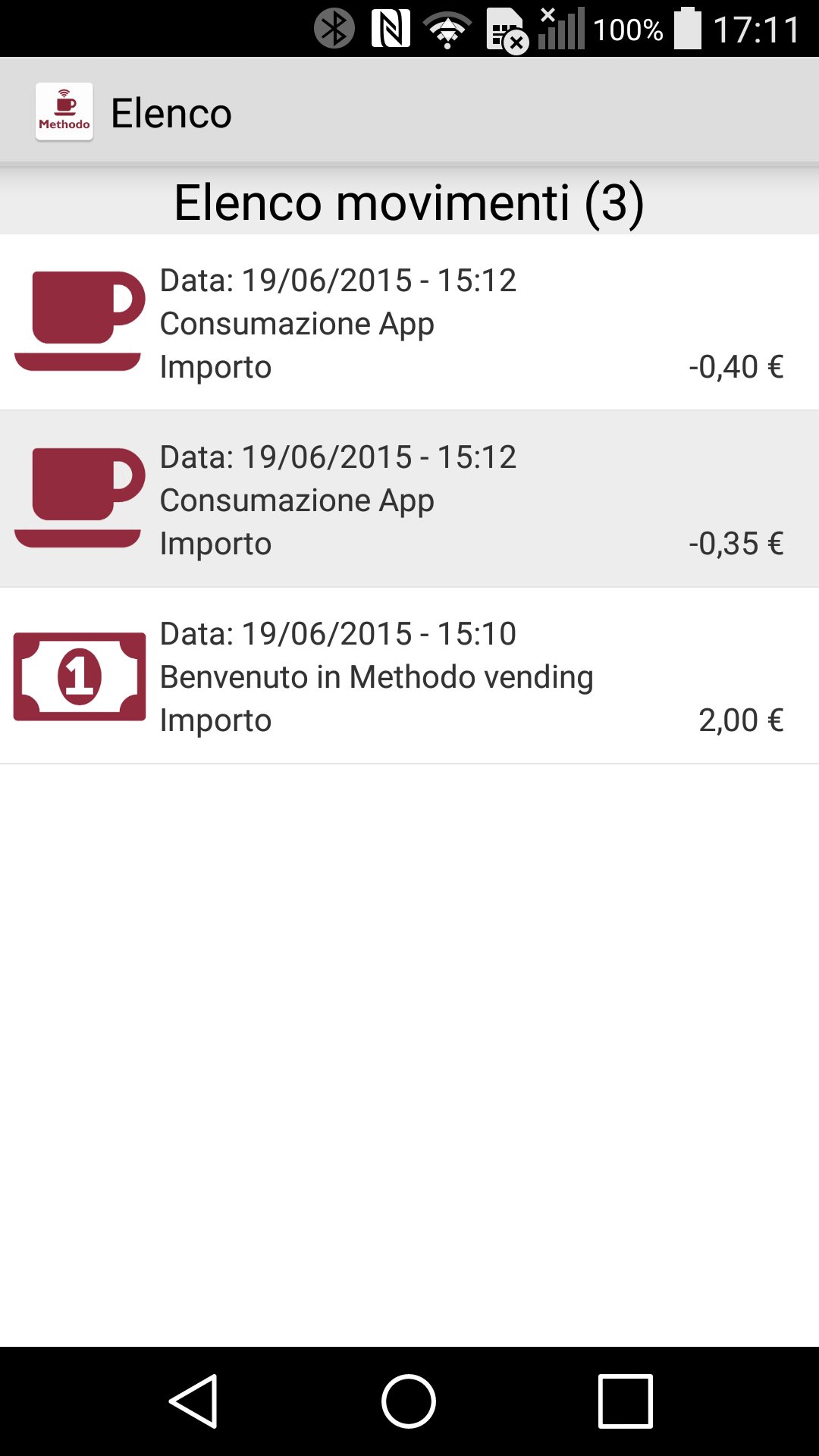Tap the Methodo app icon in header
This screenshot has height=1456, width=819.
64,112
